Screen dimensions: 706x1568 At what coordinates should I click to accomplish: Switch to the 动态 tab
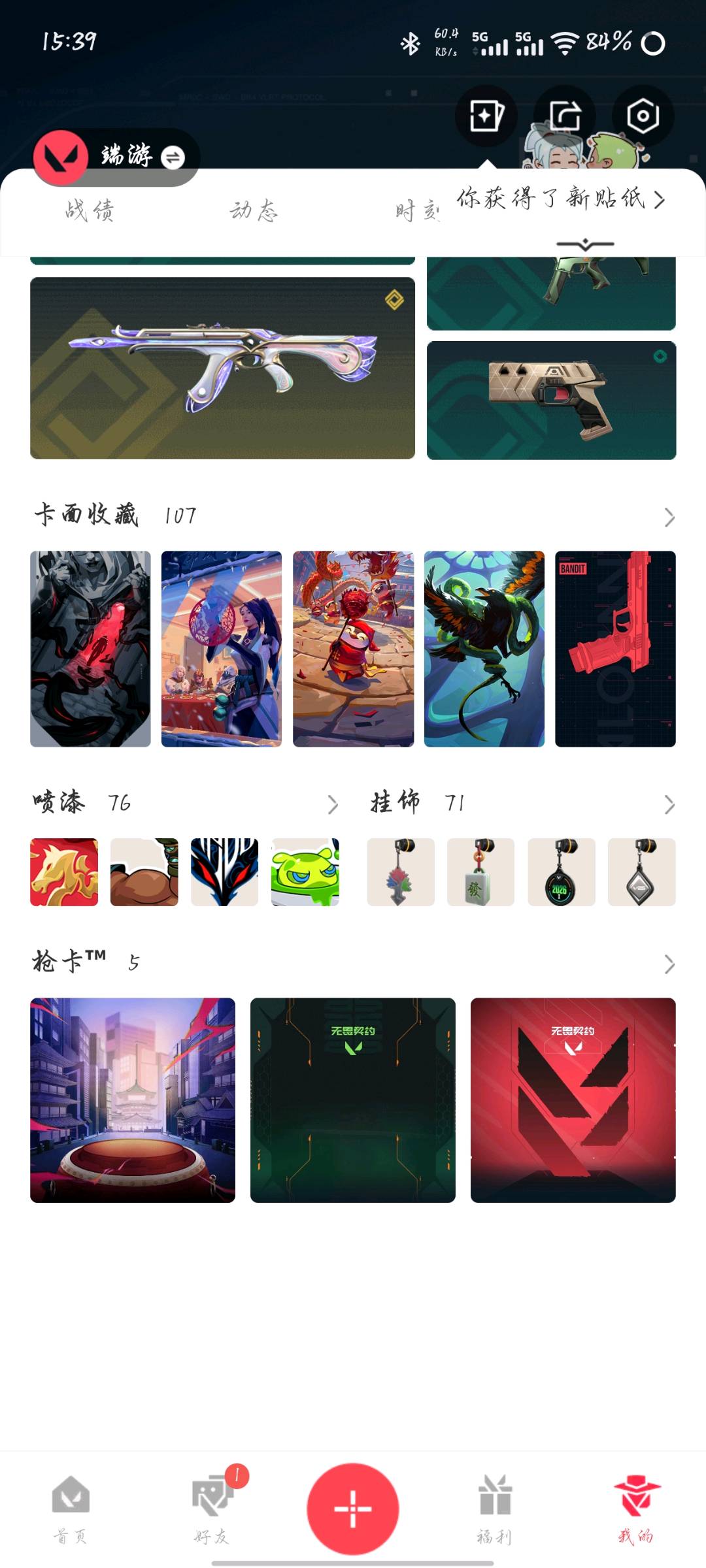pos(254,211)
